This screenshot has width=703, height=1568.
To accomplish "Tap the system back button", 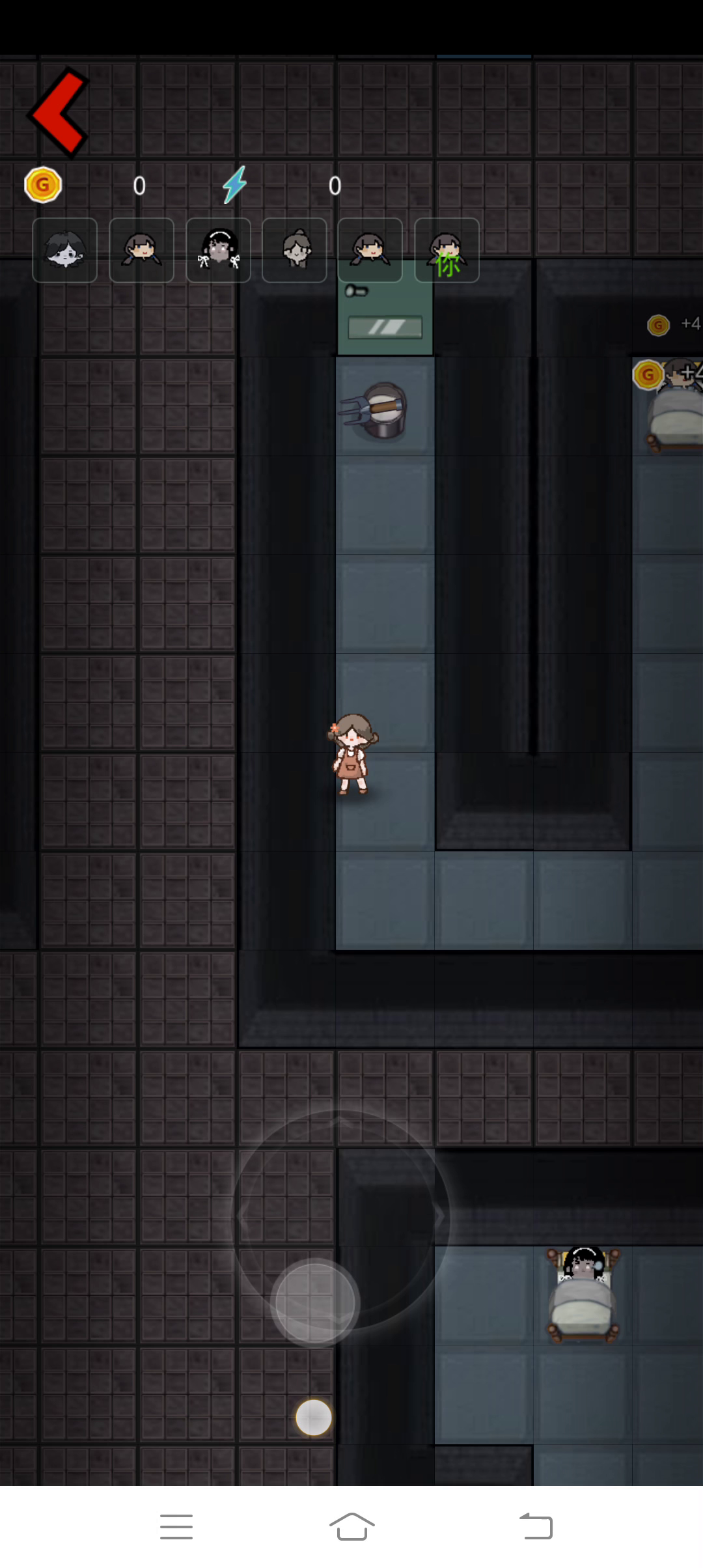I will [536, 1526].
